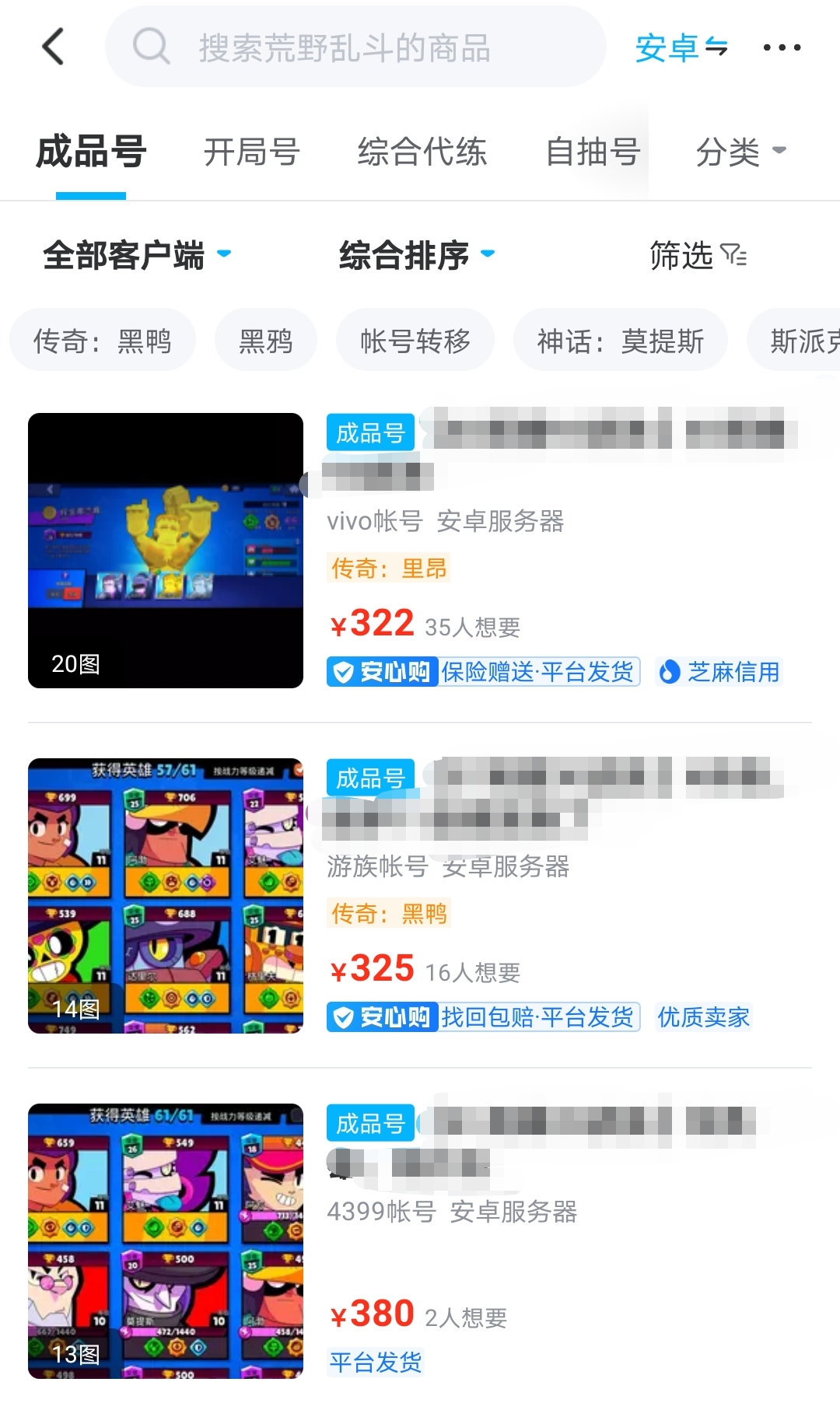The width and height of the screenshot is (840, 1403).
Task: Select the 神话：莫提斯 chip
Action: coord(620,341)
